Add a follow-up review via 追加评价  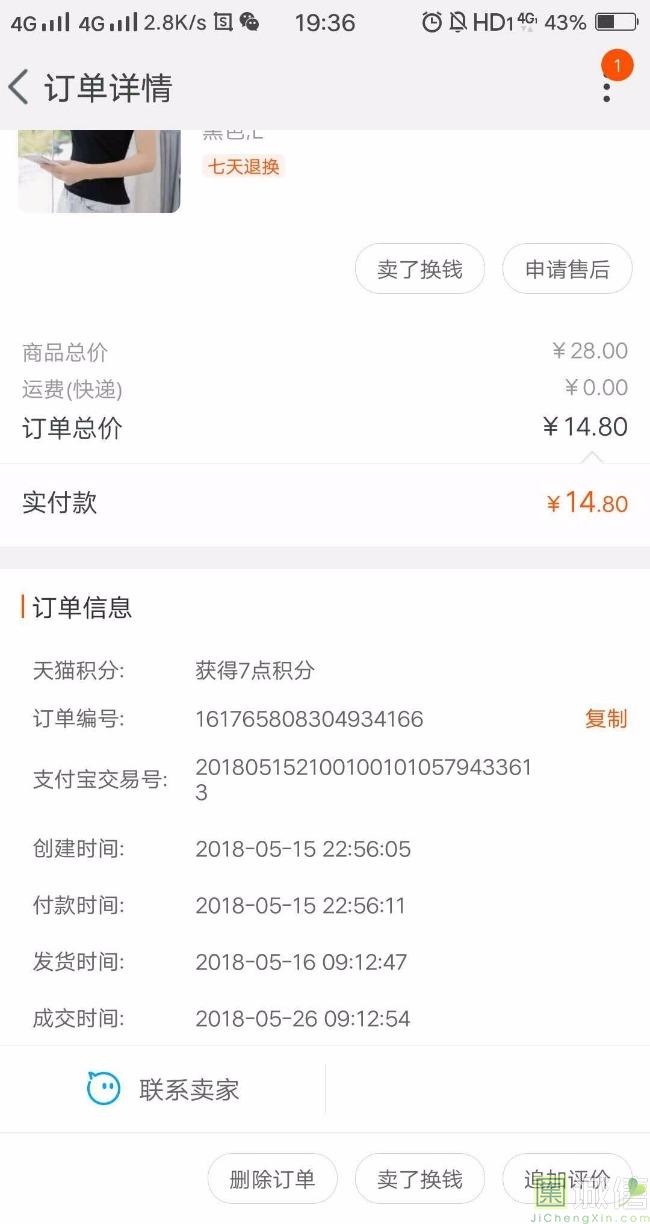pyautogui.click(x=567, y=1179)
